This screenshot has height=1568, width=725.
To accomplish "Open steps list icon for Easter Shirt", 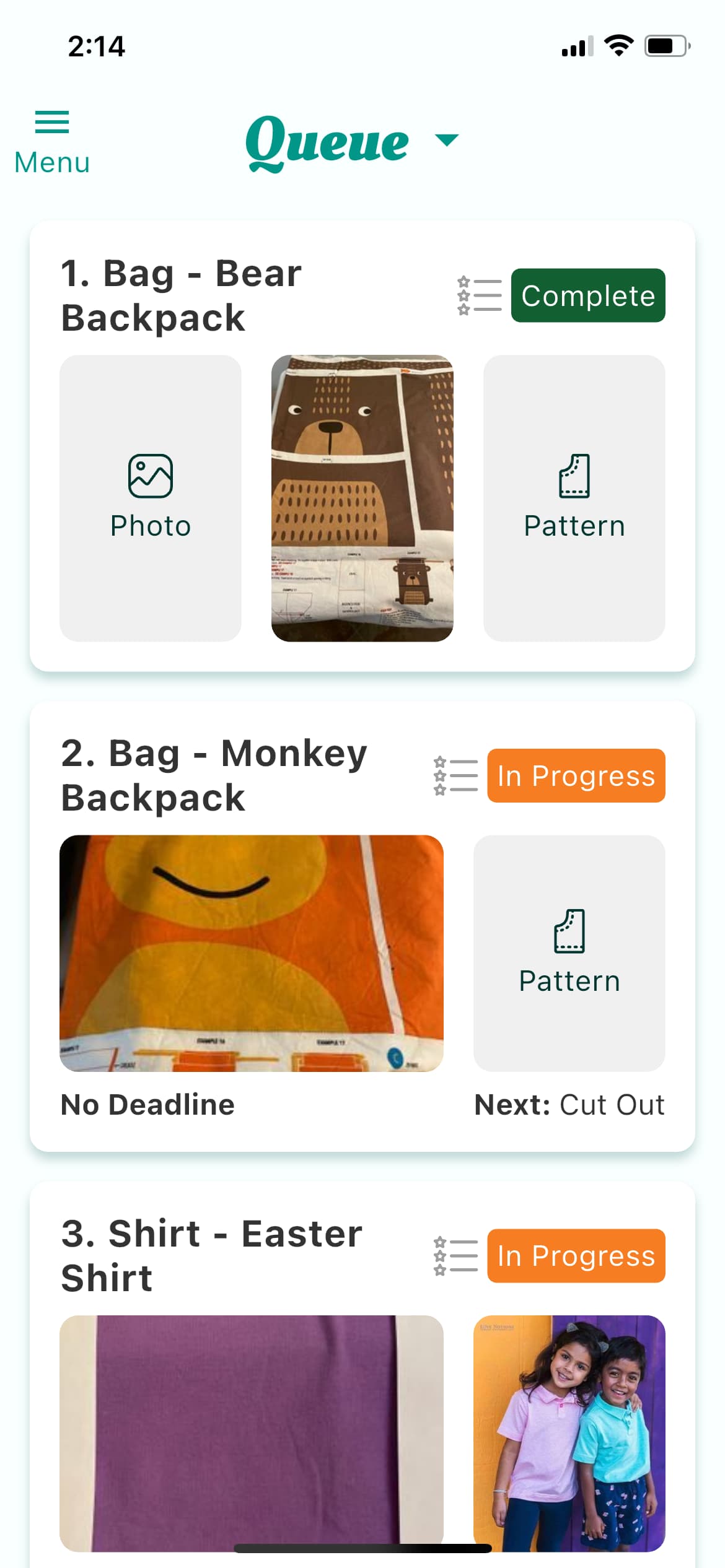I will [455, 1255].
